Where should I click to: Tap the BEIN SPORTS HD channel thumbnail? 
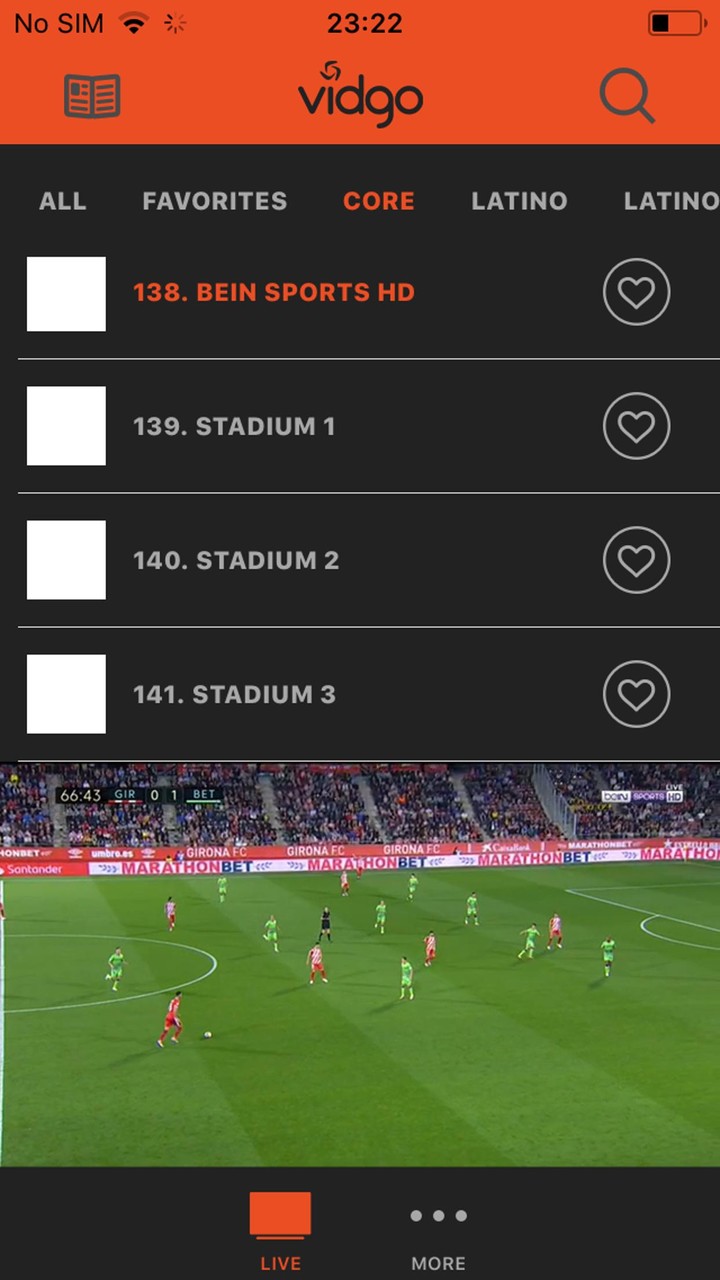(x=66, y=292)
